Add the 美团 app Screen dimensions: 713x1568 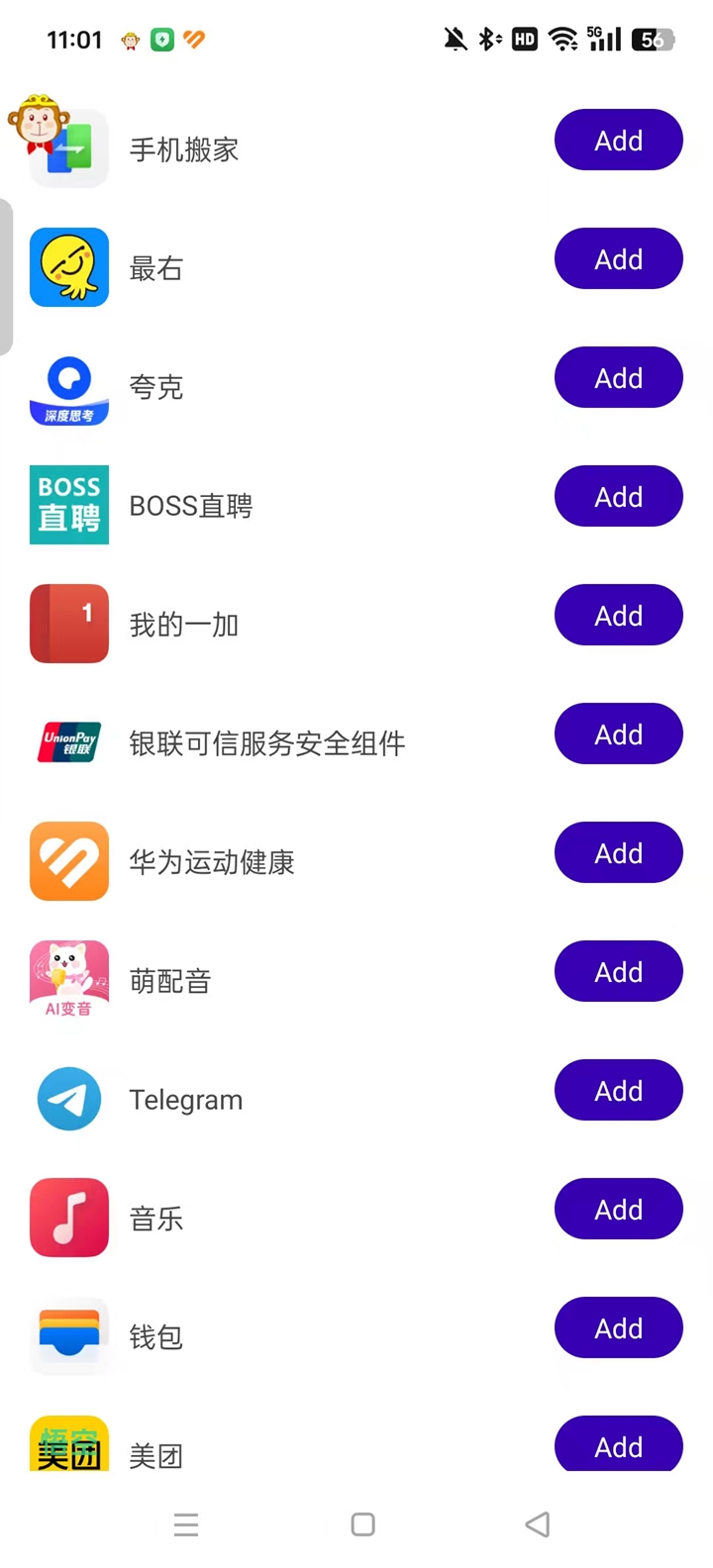coord(618,1445)
